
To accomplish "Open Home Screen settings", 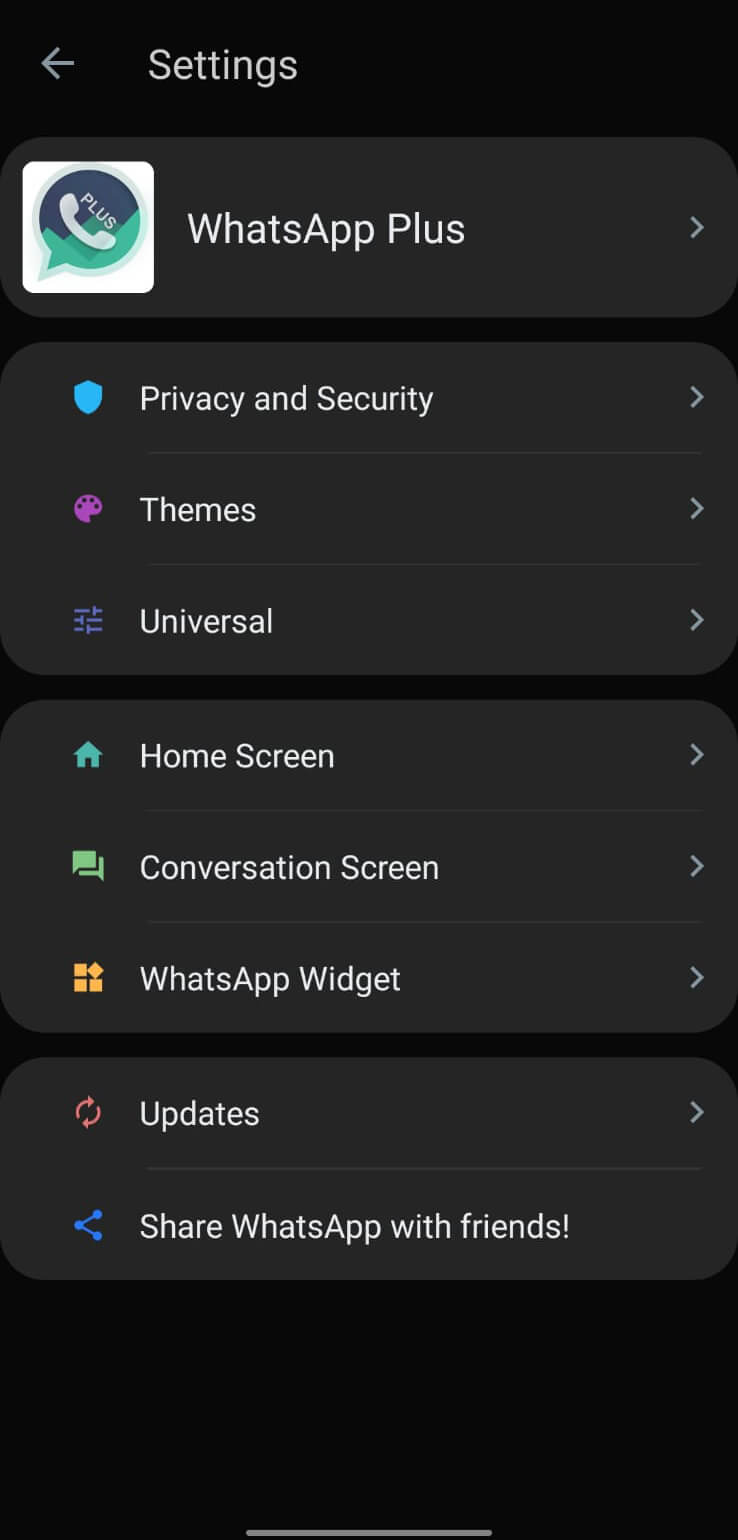I will click(x=369, y=755).
